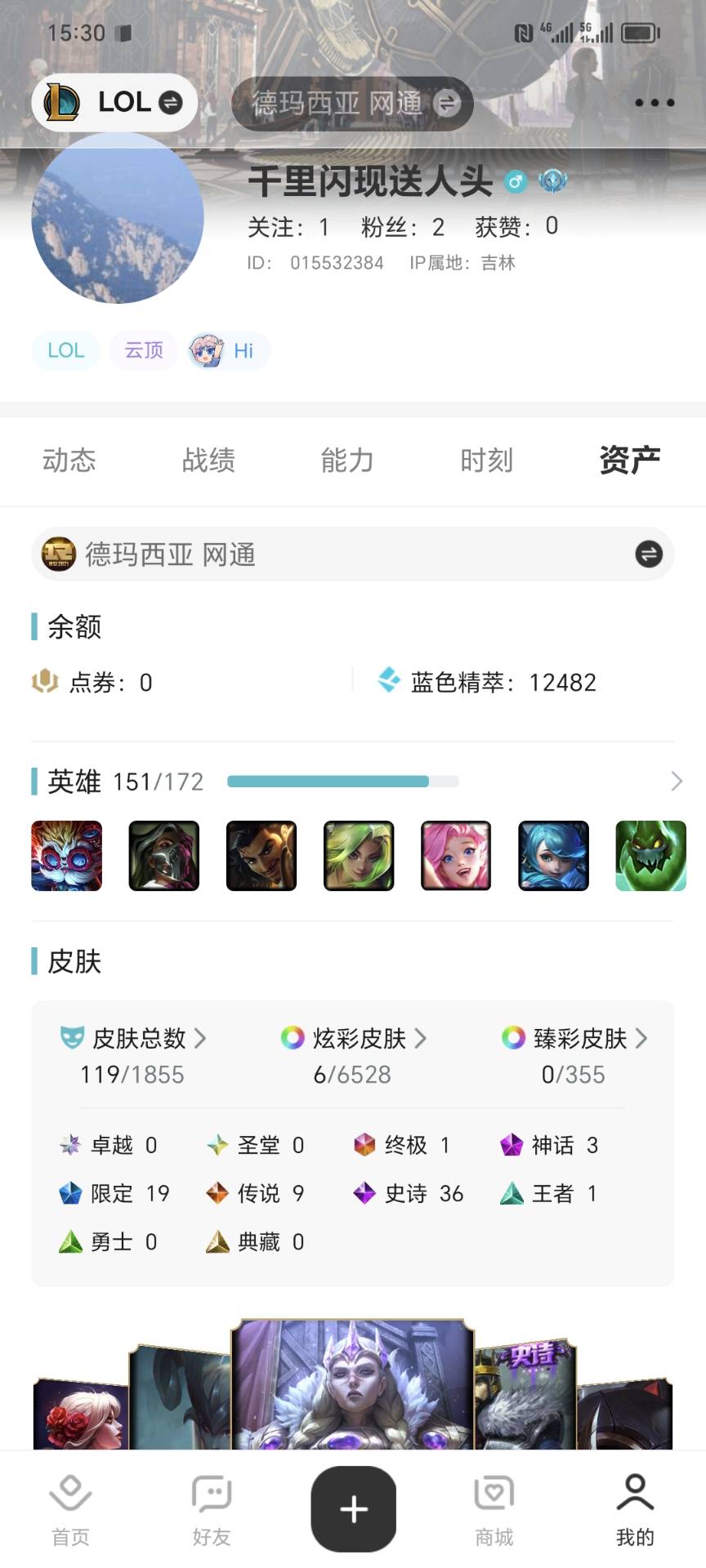The height and width of the screenshot is (1568, 706).
Task: Open 臻彩皮肤 skins list
Action: click(x=580, y=1039)
